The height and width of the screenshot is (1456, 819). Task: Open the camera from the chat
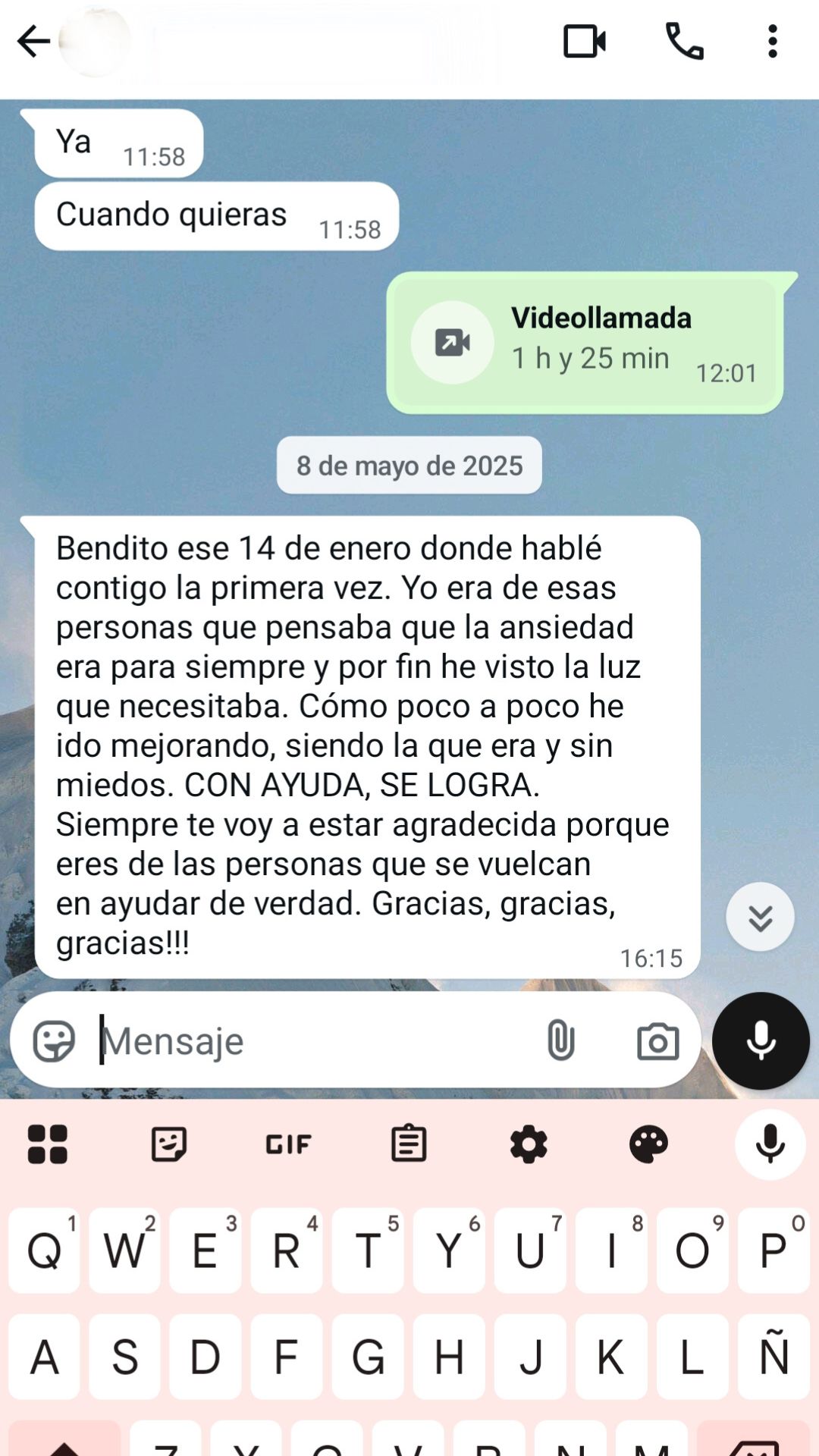click(x=657, y=1041)
